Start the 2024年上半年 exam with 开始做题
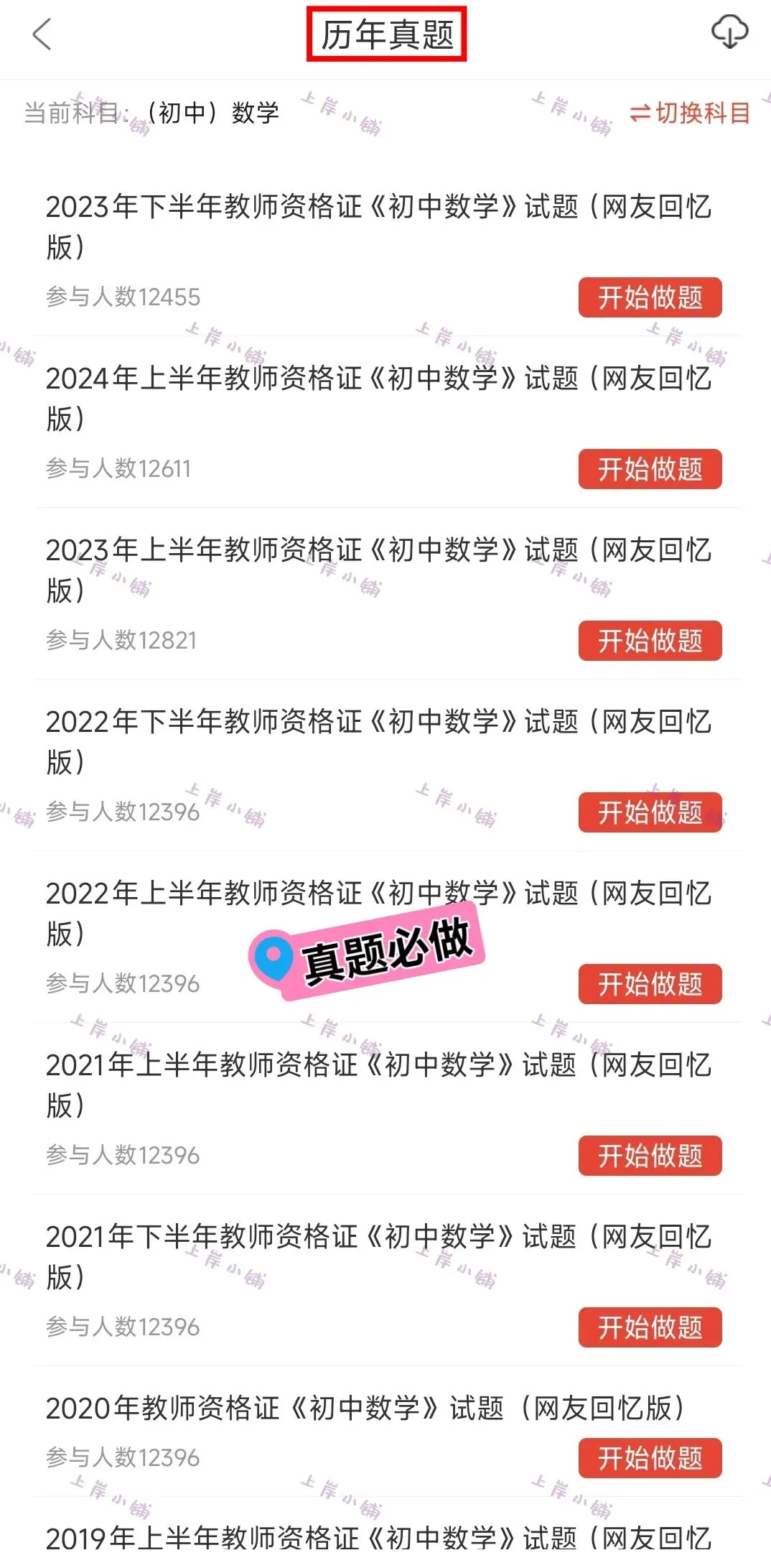Screen dimensions: 771x1568 pos(650,469)
